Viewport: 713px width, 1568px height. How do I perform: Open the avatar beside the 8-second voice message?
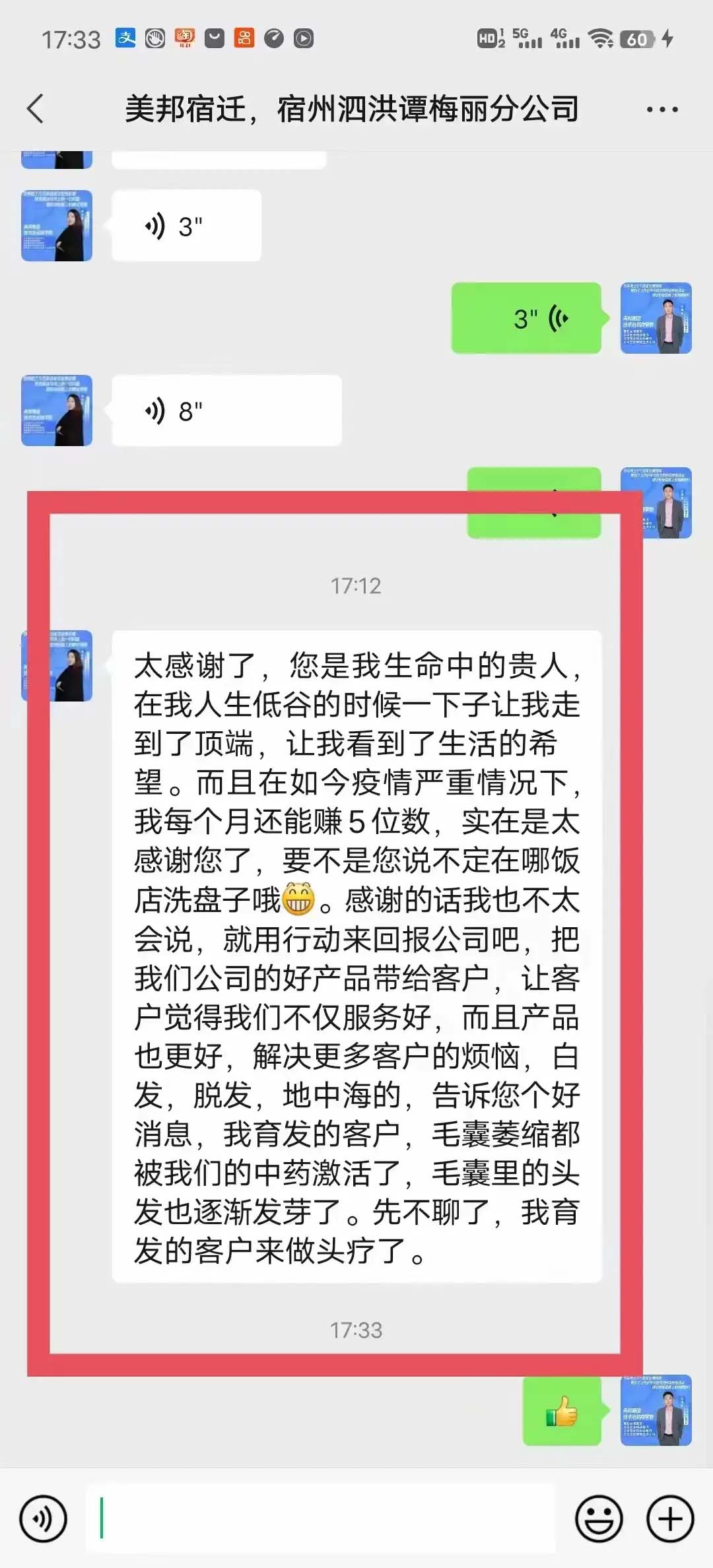[x=57, y=410]
